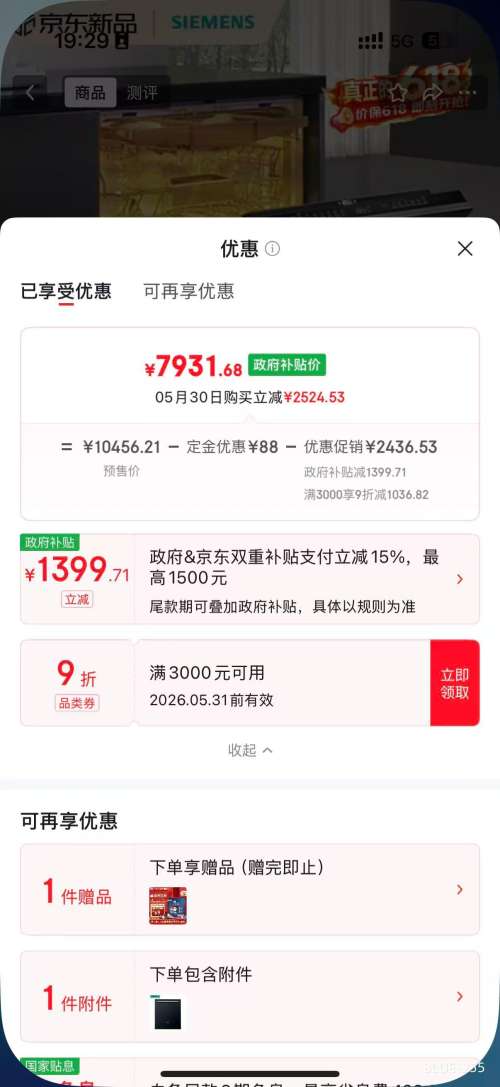Open the 下单享赠品 gift row
Viewport: 500px width, 1087px height.
[x=250, y=889]
